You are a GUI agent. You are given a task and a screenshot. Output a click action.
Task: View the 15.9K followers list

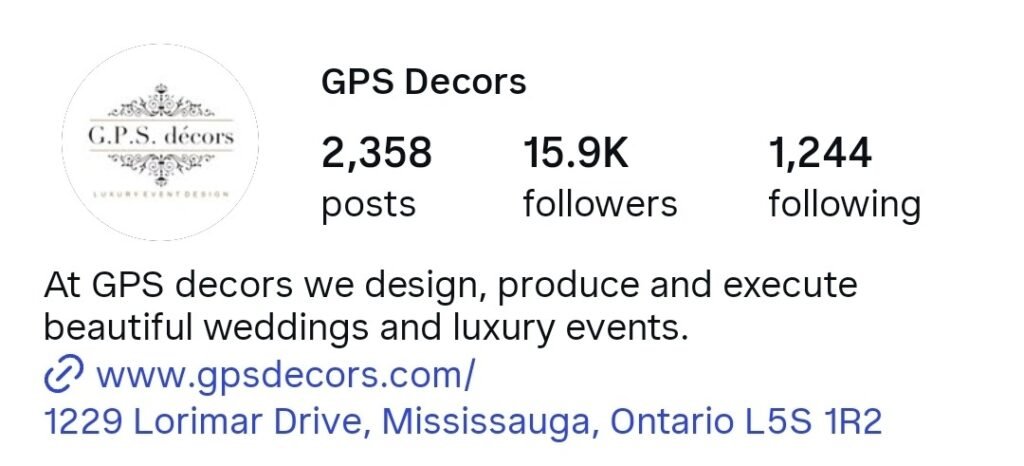tap(600, 178)
